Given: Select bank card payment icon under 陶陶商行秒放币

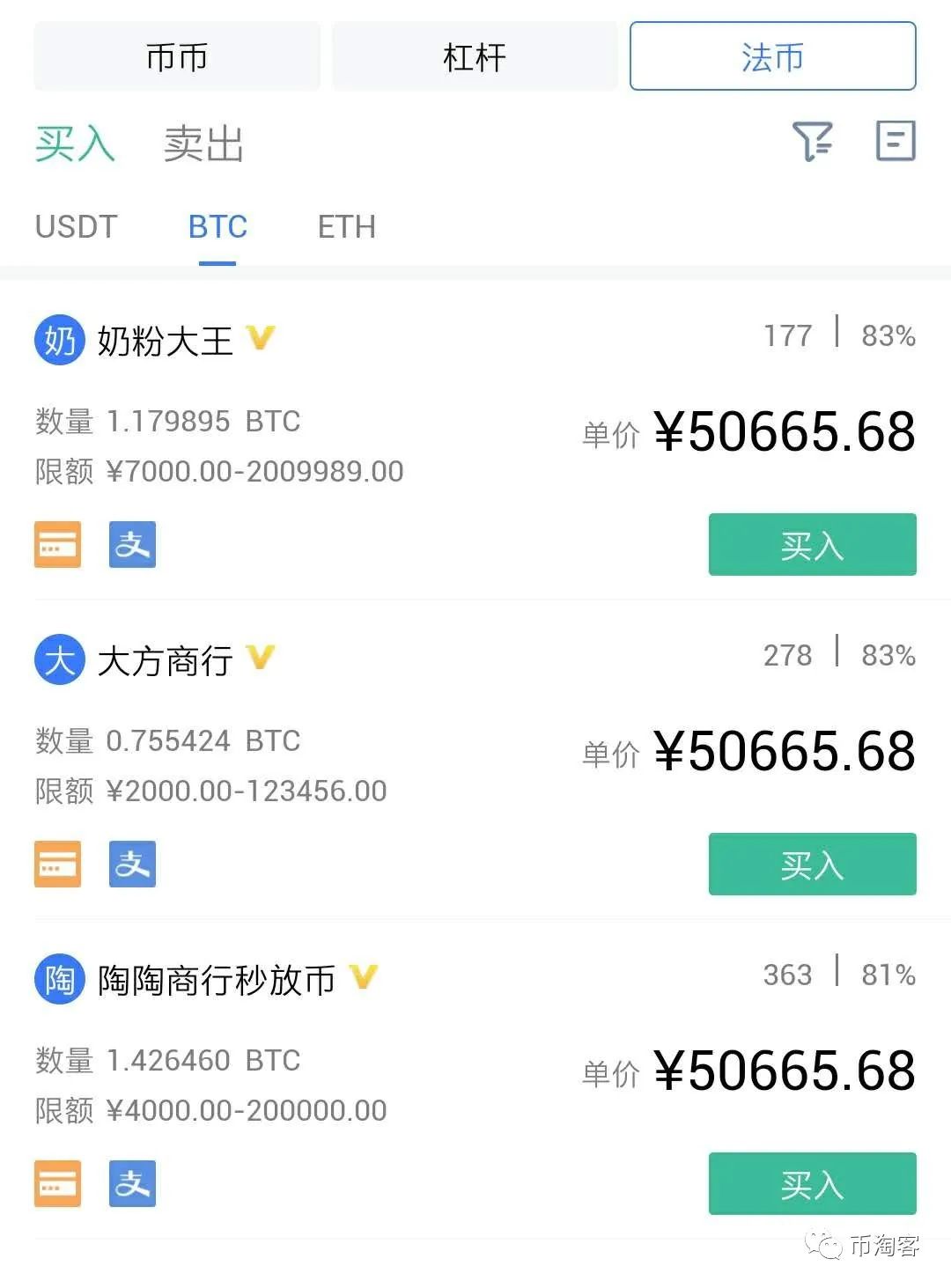Looking at the screenshot, I should coord(57,1184).
